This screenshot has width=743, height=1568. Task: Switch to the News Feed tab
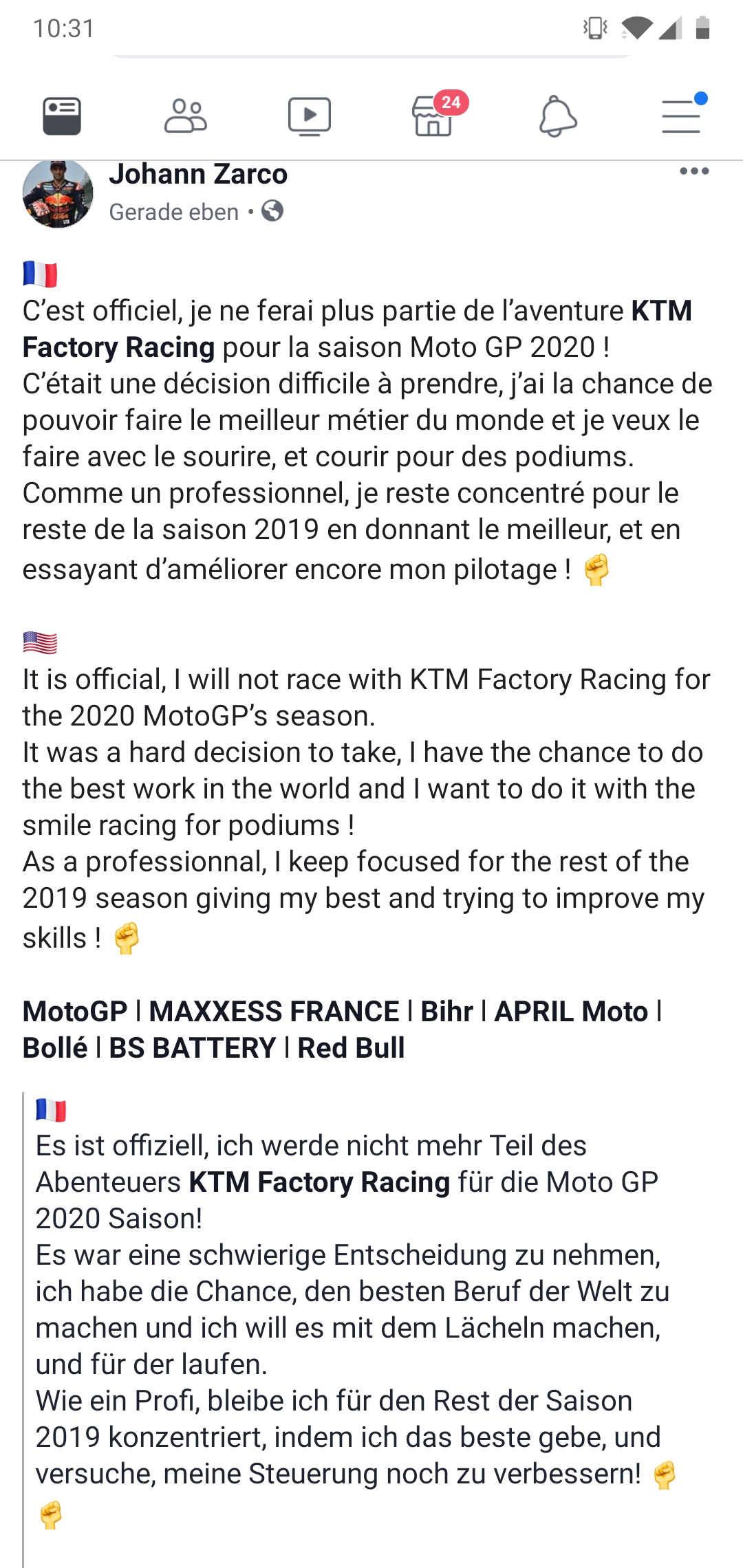(x=62, y=116)
